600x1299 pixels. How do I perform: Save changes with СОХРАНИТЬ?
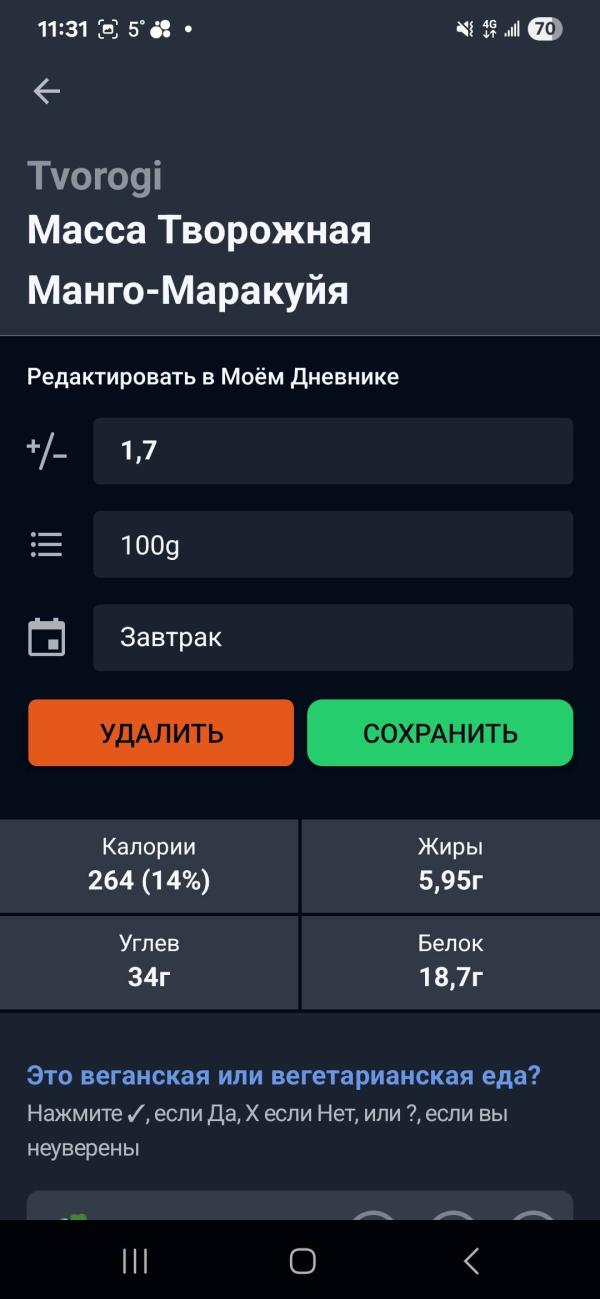pyautogui.click(x=440, y=733)
